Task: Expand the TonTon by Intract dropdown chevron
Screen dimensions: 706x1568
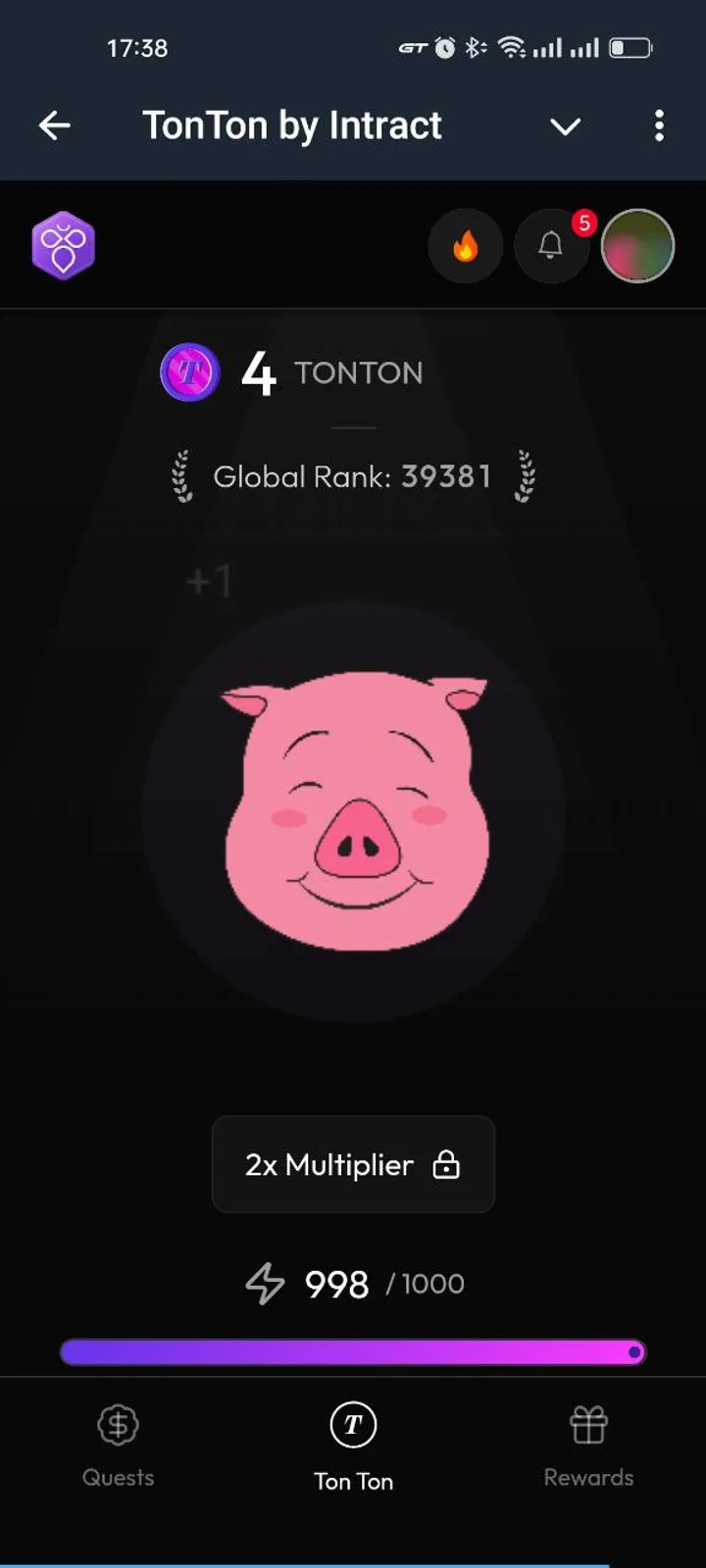Action: [x=565, y=126]
